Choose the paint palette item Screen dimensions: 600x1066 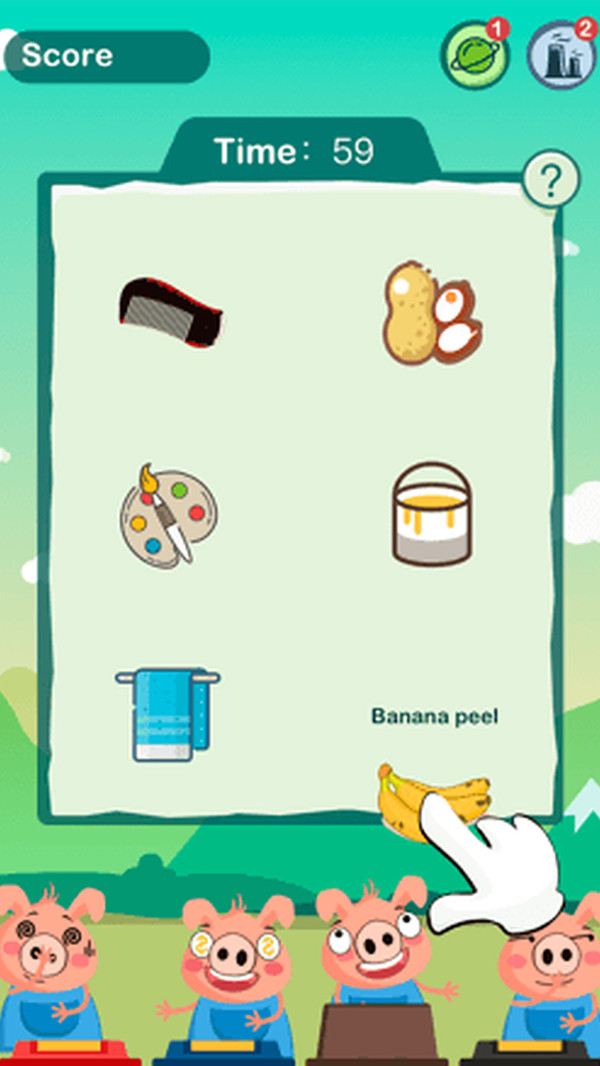(x=169, y=515)
